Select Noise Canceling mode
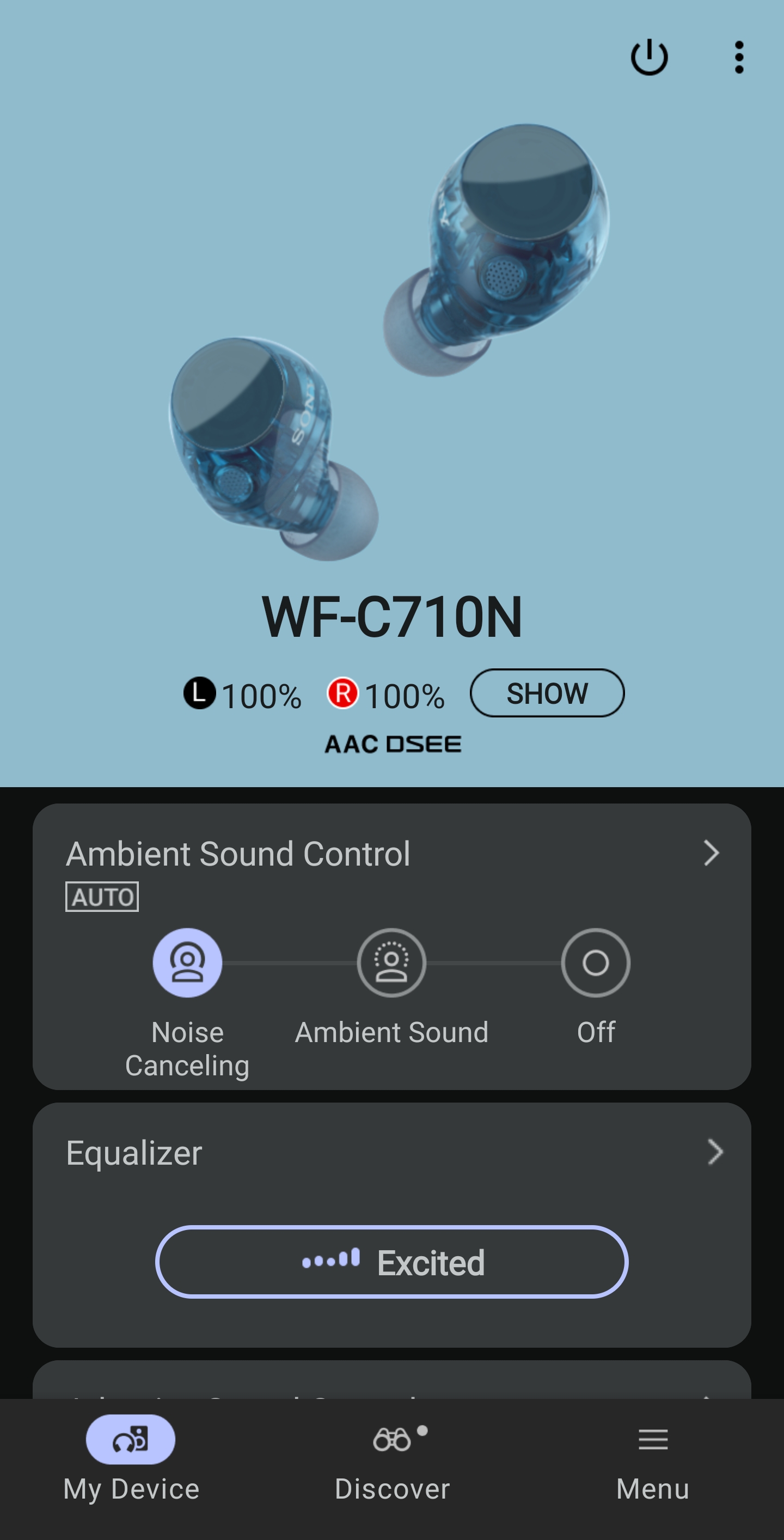 pos(188,963)
